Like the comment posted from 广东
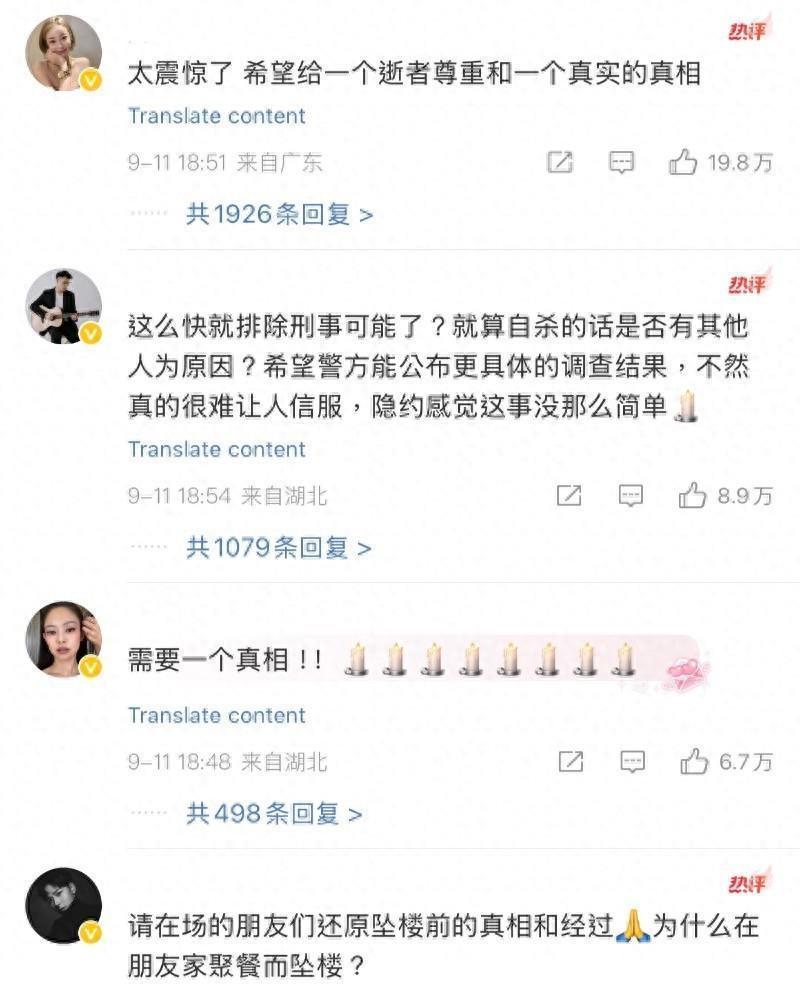 [684, 163]
